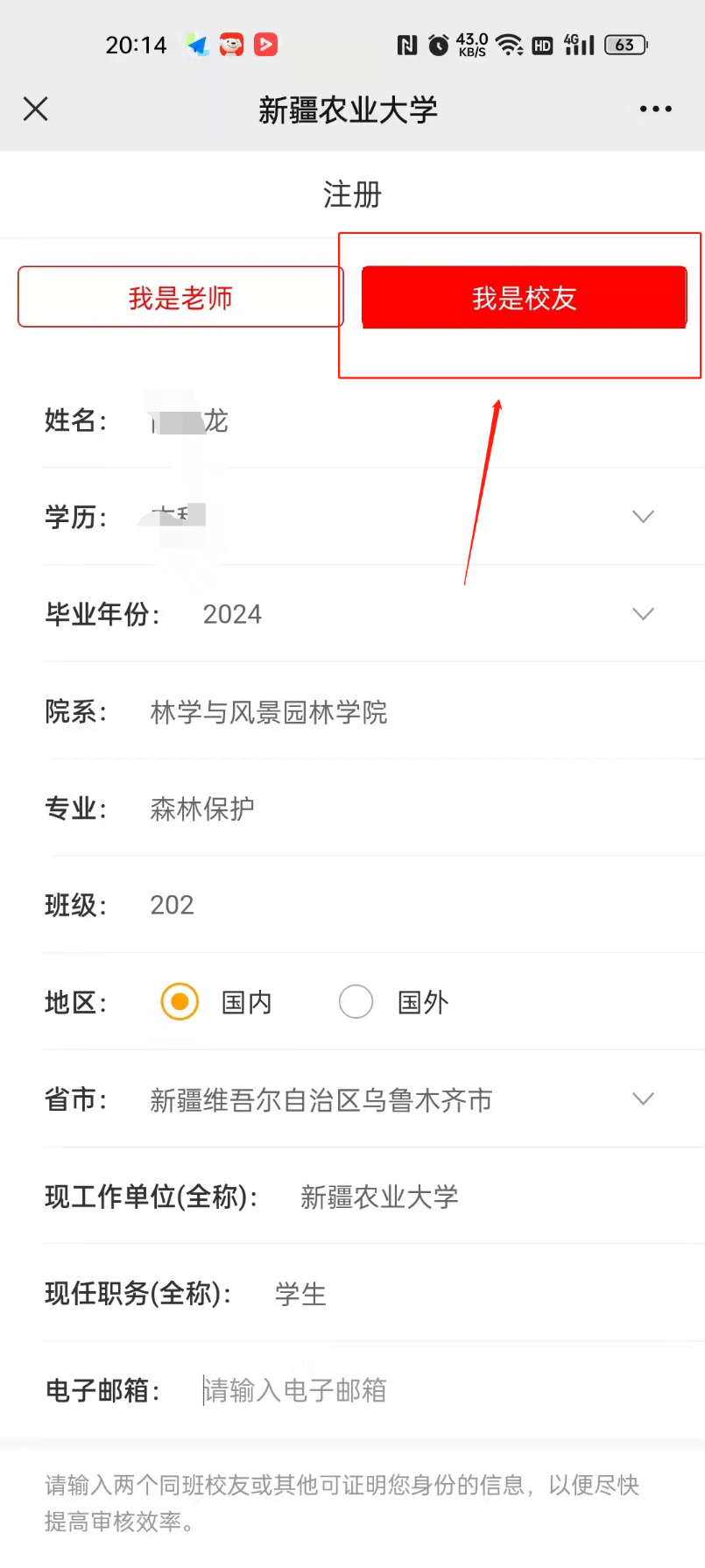Screen dimensions: 705x1568
Task: Select the 我是校友 option
Action: click(x=524, y=298)
